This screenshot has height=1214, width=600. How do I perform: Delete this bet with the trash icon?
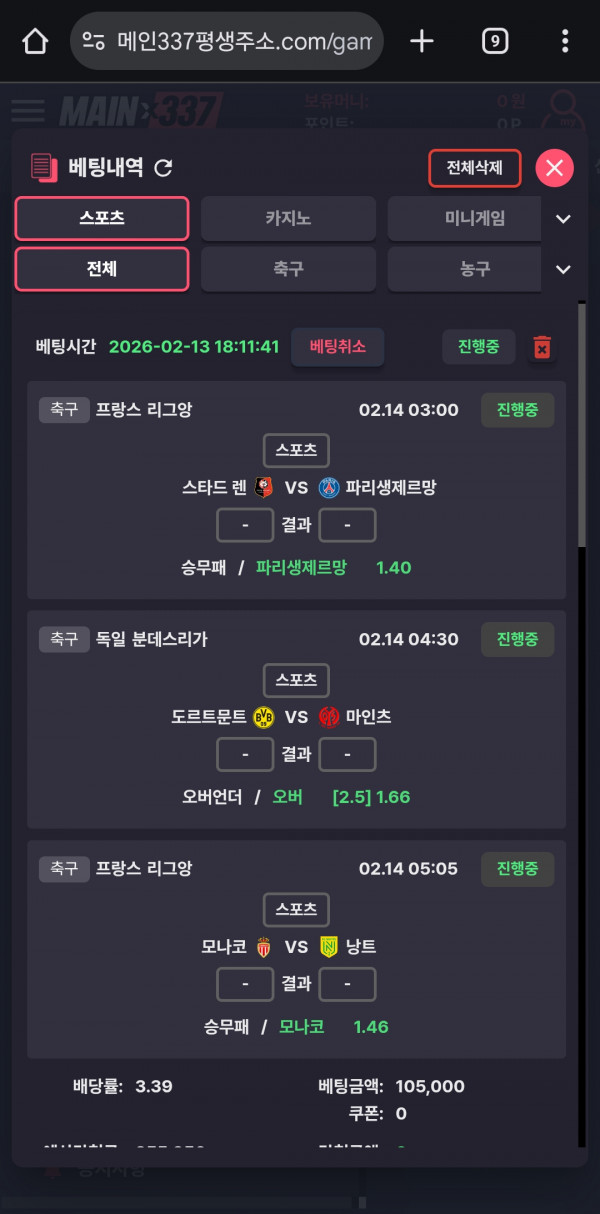[542, 347]
